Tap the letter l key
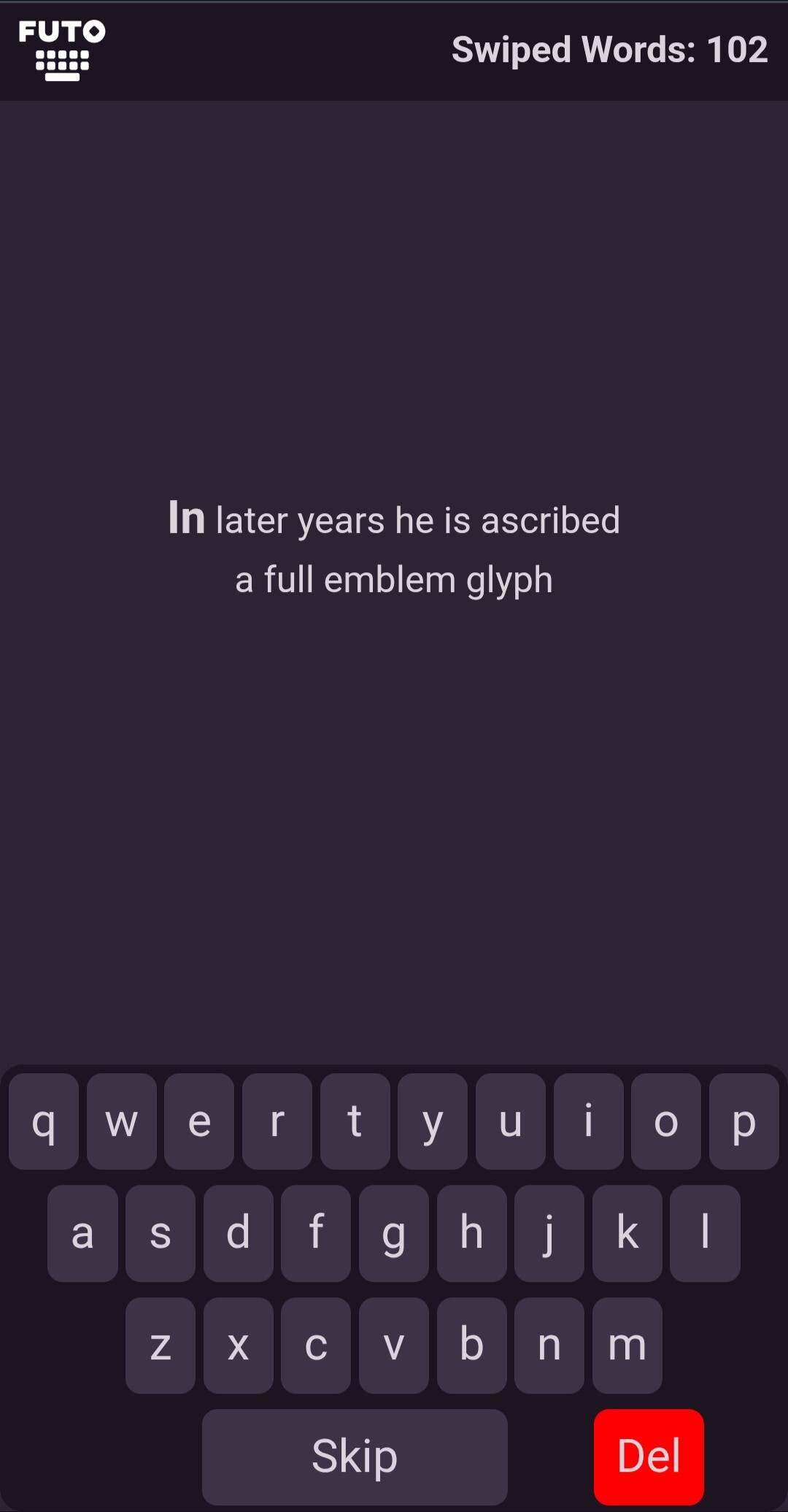 705,1233
